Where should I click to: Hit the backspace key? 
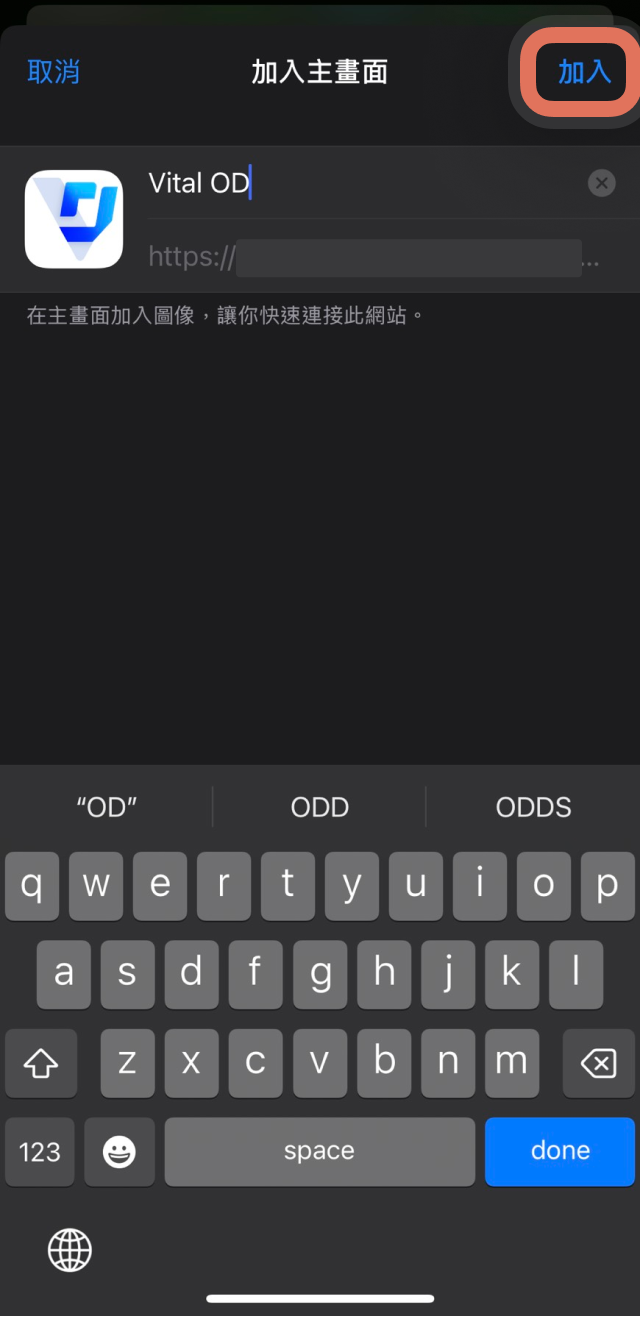[598, 1063]
